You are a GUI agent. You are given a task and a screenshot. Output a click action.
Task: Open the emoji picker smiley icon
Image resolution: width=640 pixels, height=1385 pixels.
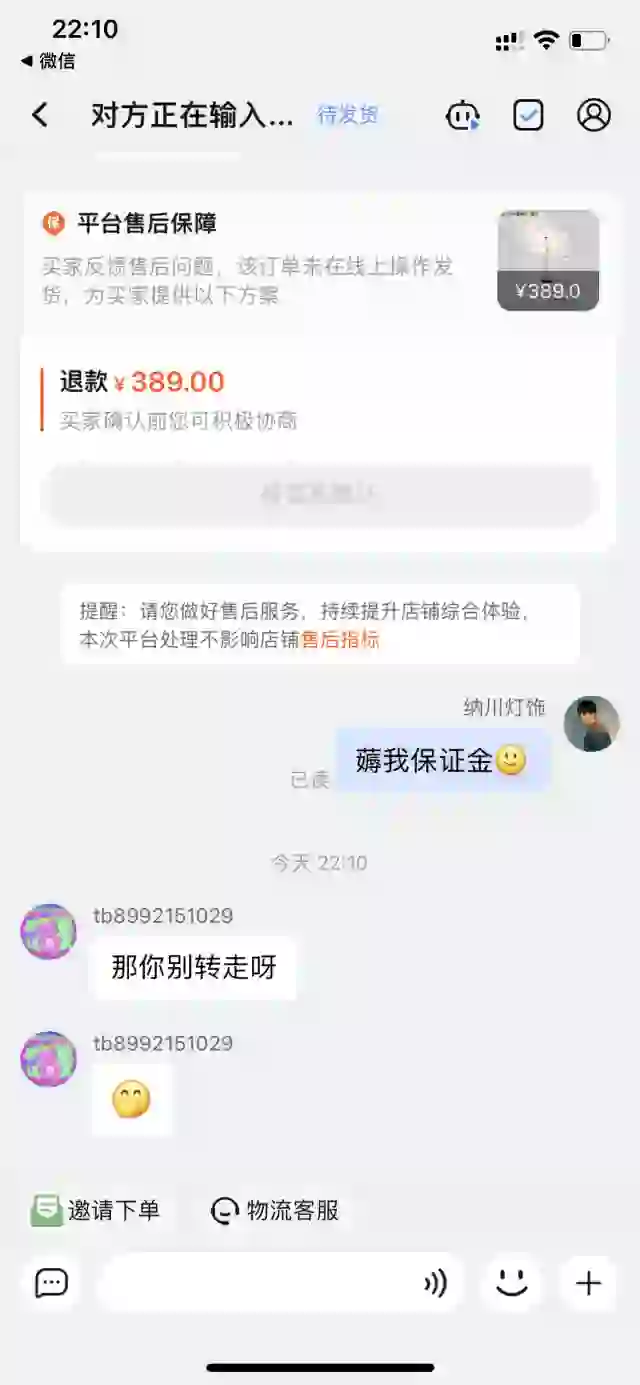tap(512, 1283)
